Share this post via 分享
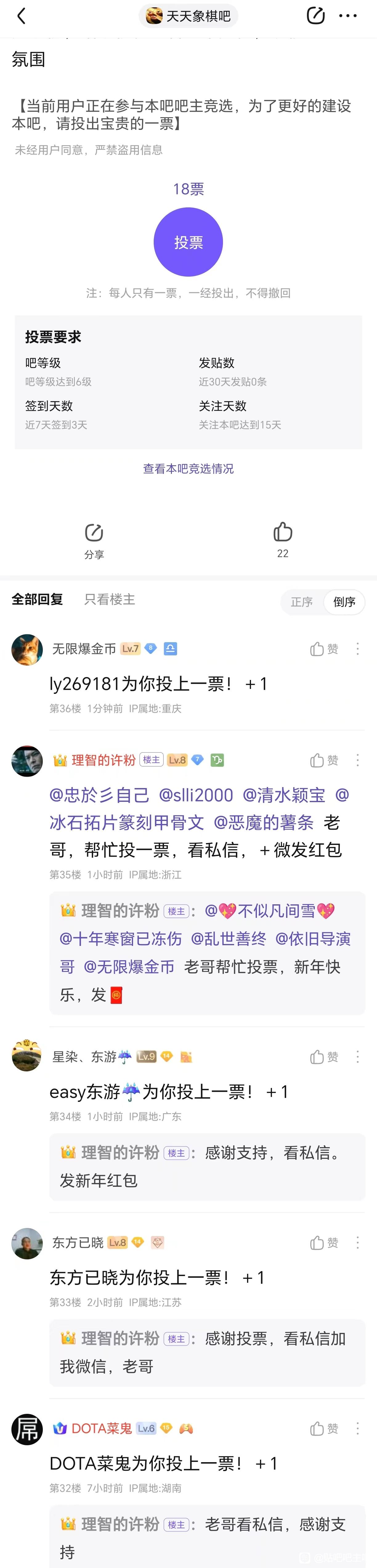 pyautogui.click(x=94, y=540)
